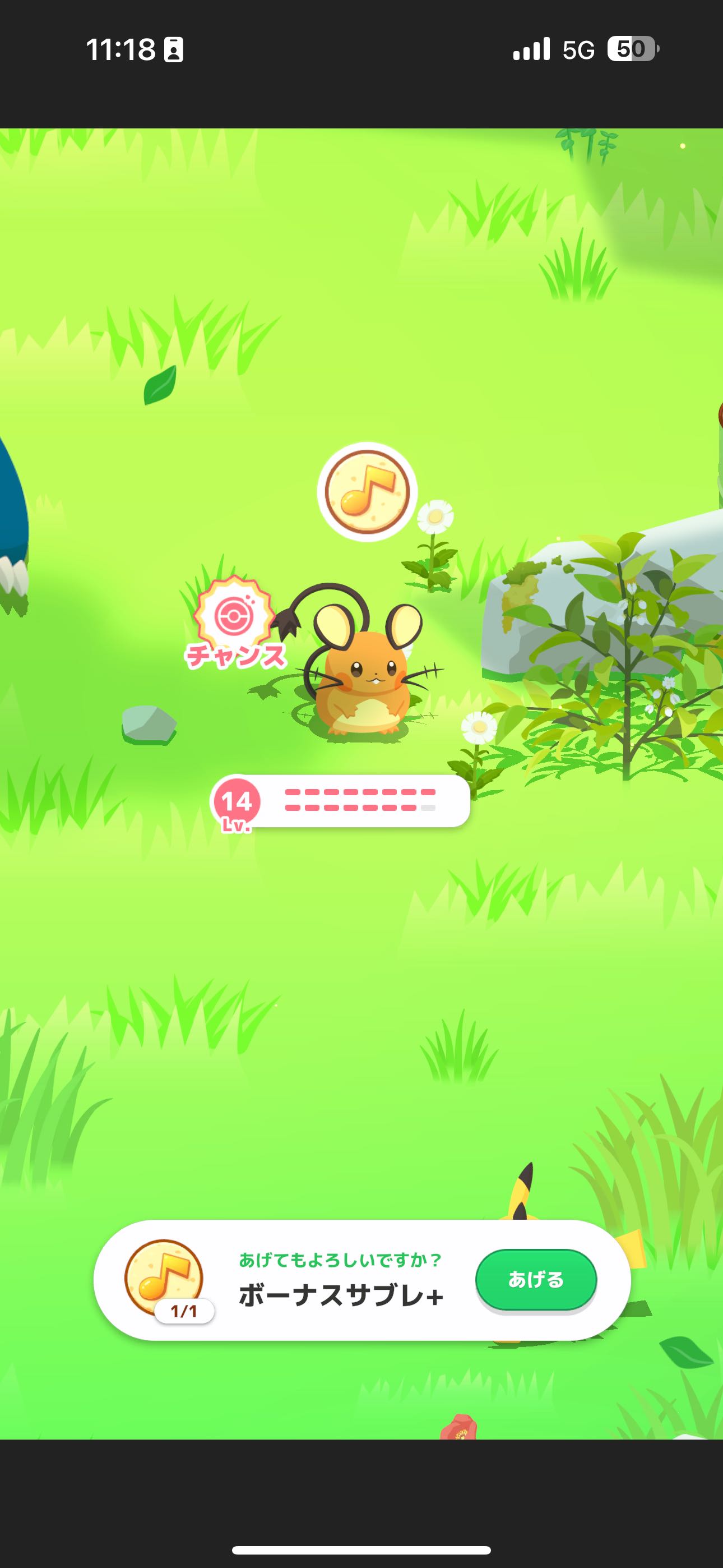Viewport: 723px width, 1568px height.
Task: Tap the あげる button to give the biscuit
Action: (536, 1280)
